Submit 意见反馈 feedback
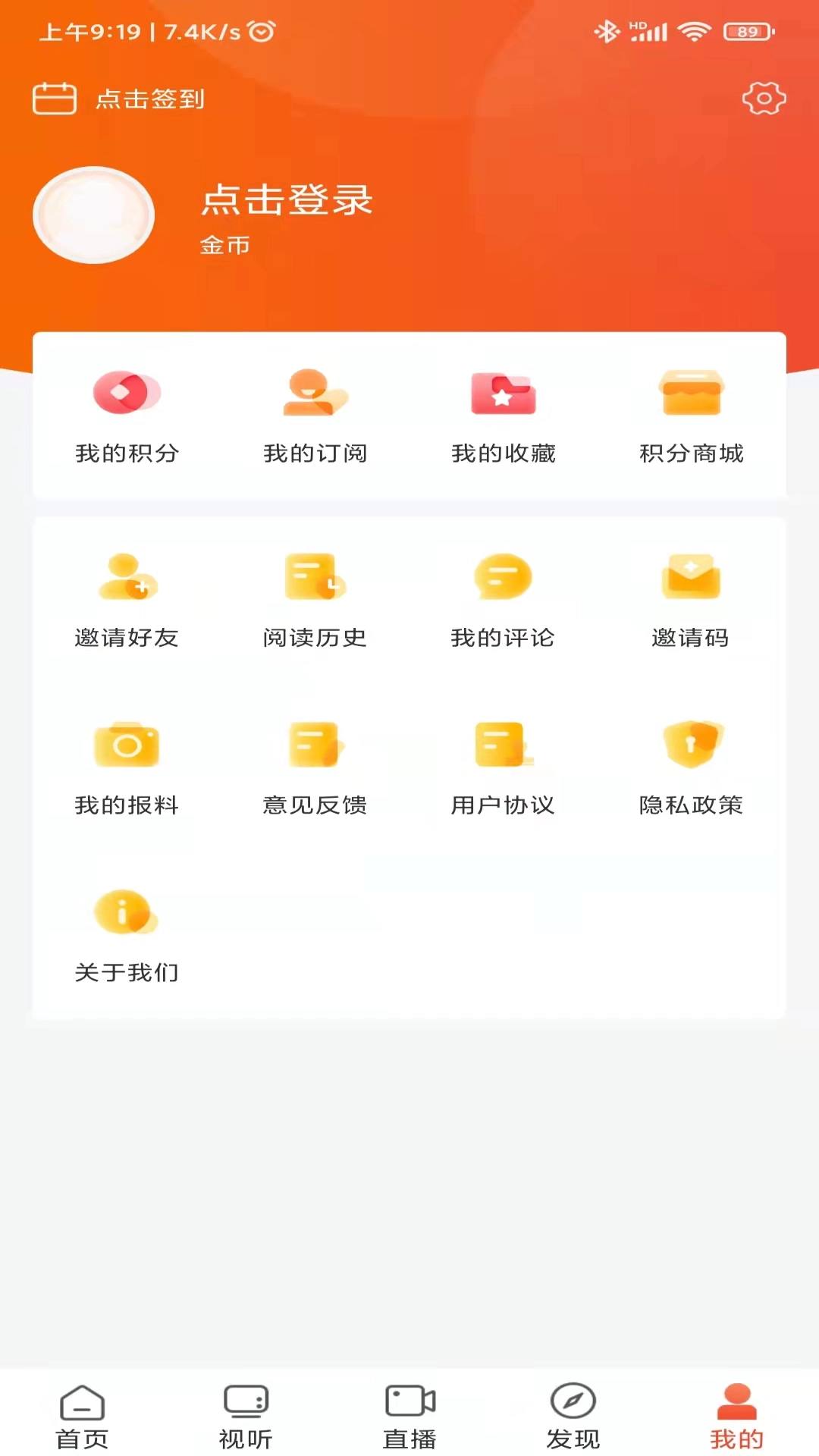 tap(315, 770)
